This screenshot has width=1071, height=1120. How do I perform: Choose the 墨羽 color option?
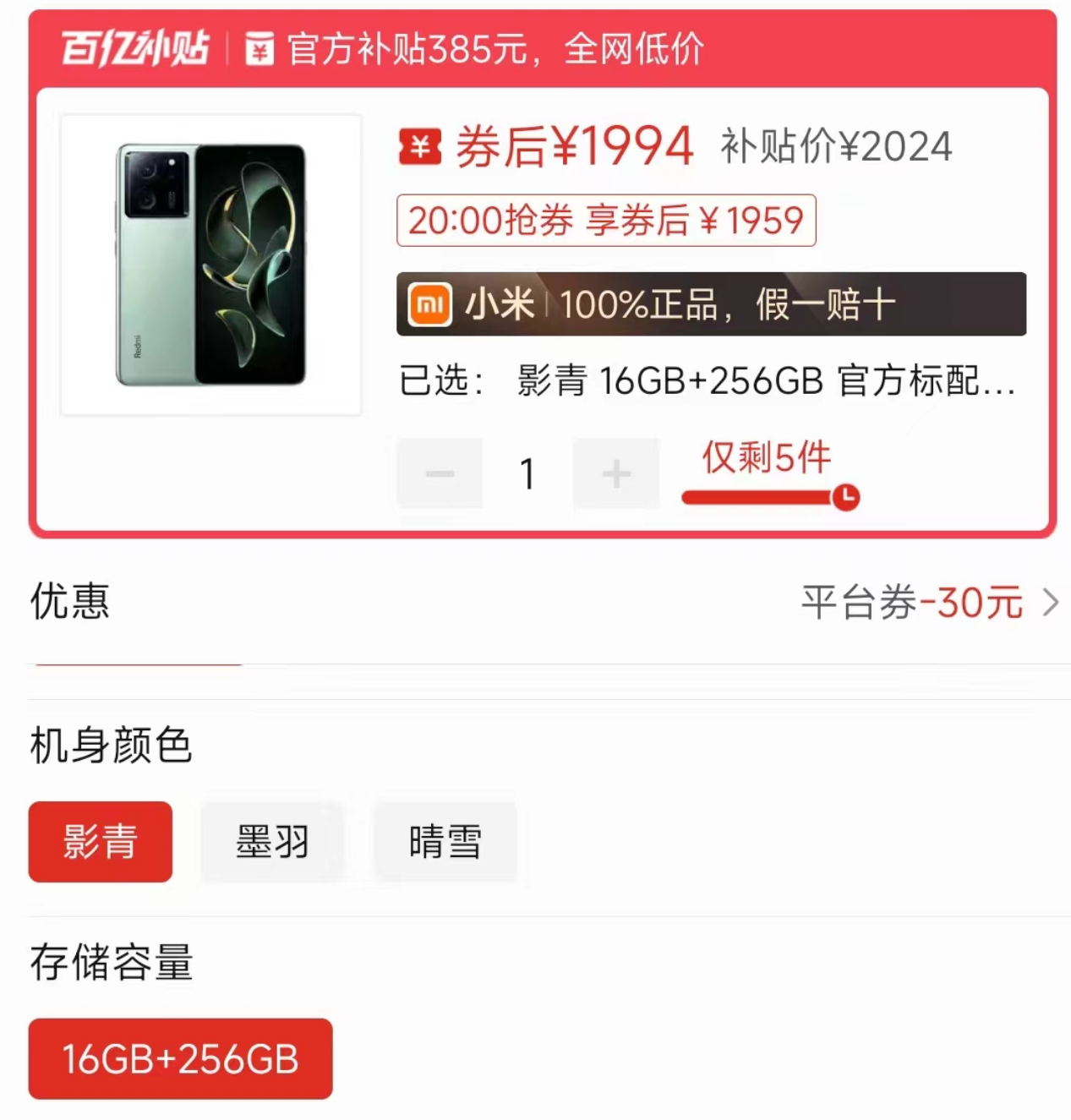272,842
